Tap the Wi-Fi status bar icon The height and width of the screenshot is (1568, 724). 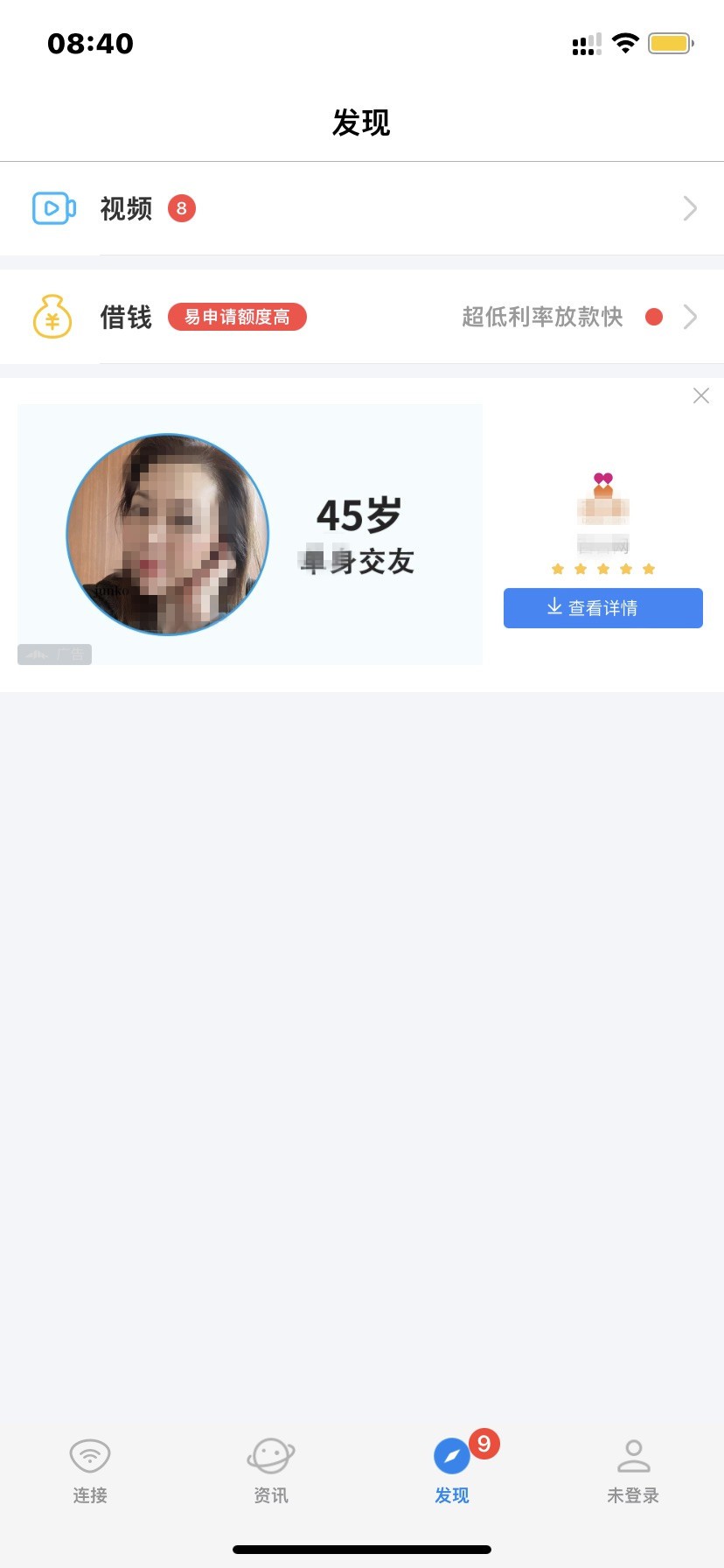point(624,42)
